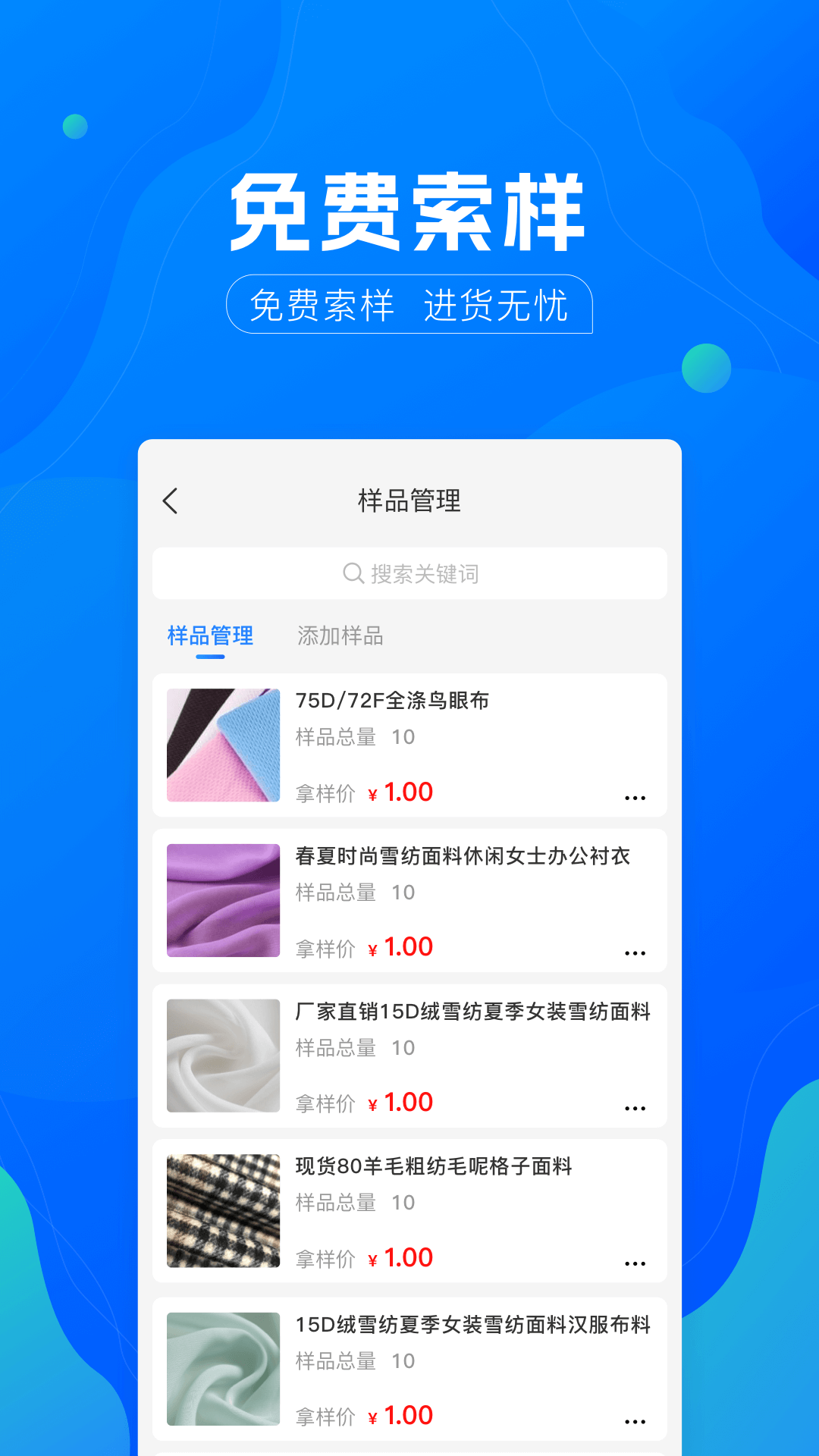
Task: Tap 样品总量 10 of the first sample
Action: 353,736
